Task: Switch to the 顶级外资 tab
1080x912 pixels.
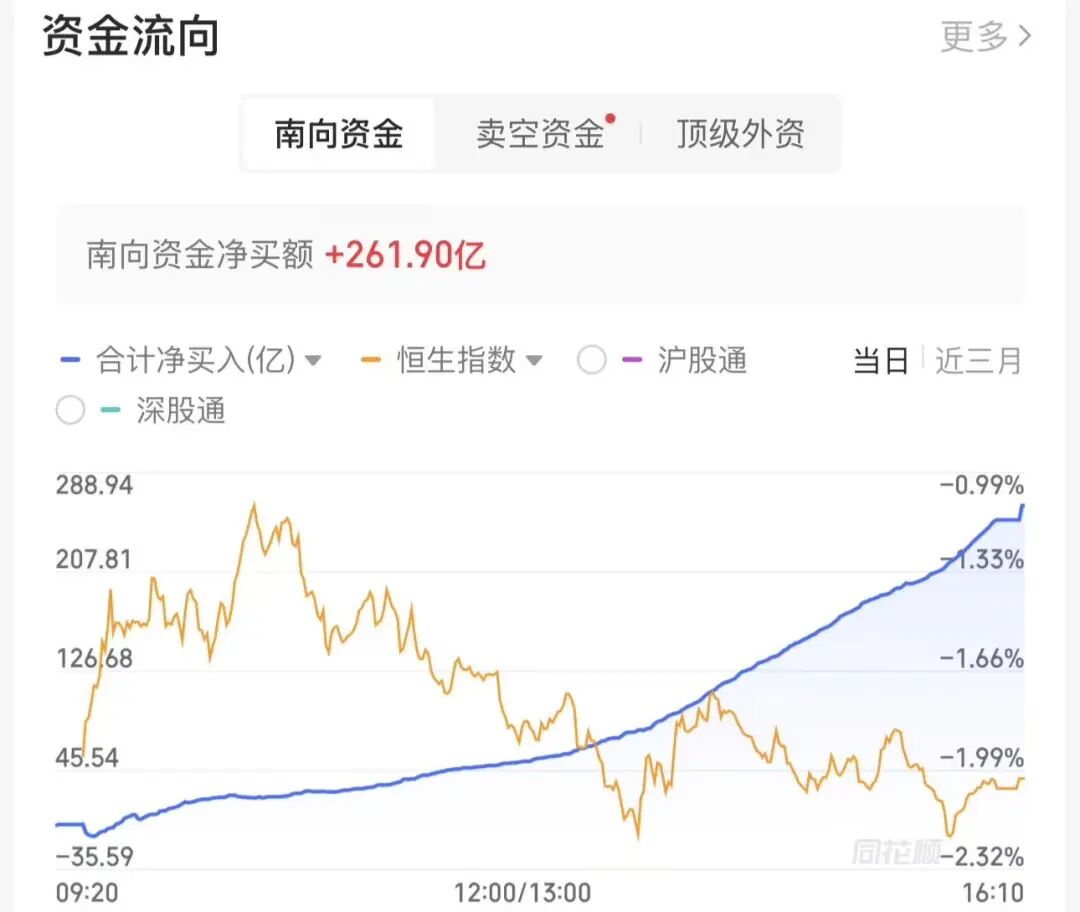Action: 740,133
